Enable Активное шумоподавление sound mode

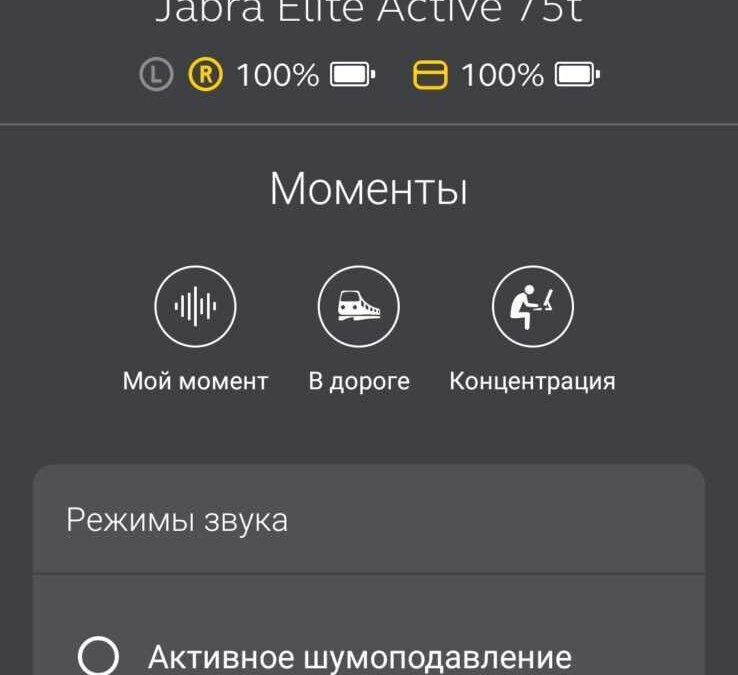click(99, 657)
